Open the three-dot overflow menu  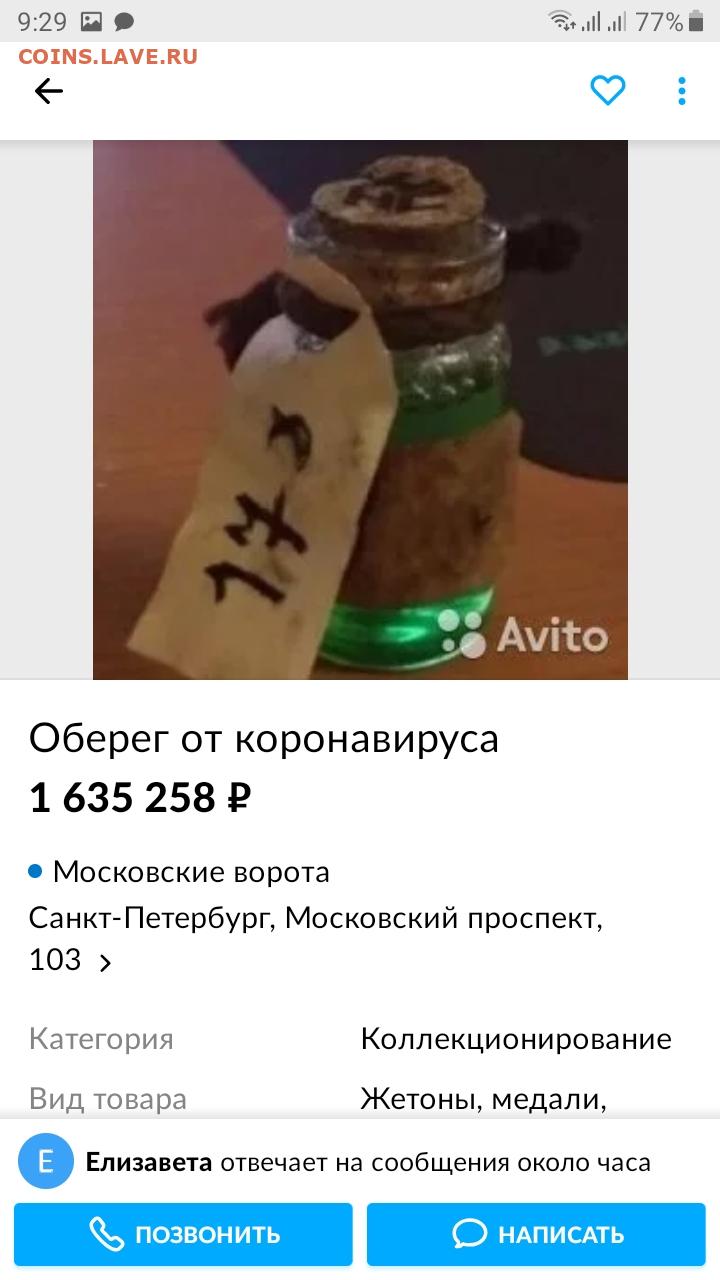681,91
